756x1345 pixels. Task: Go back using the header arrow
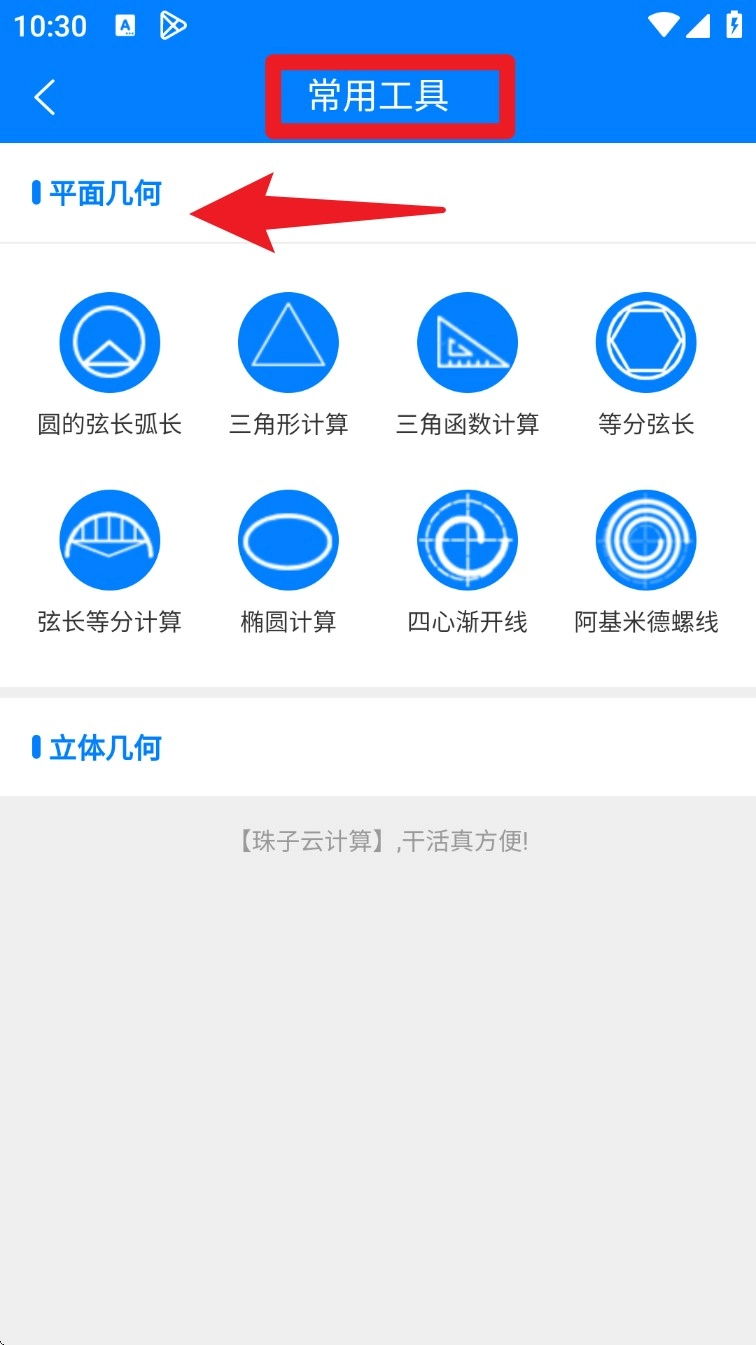point(44,97)
